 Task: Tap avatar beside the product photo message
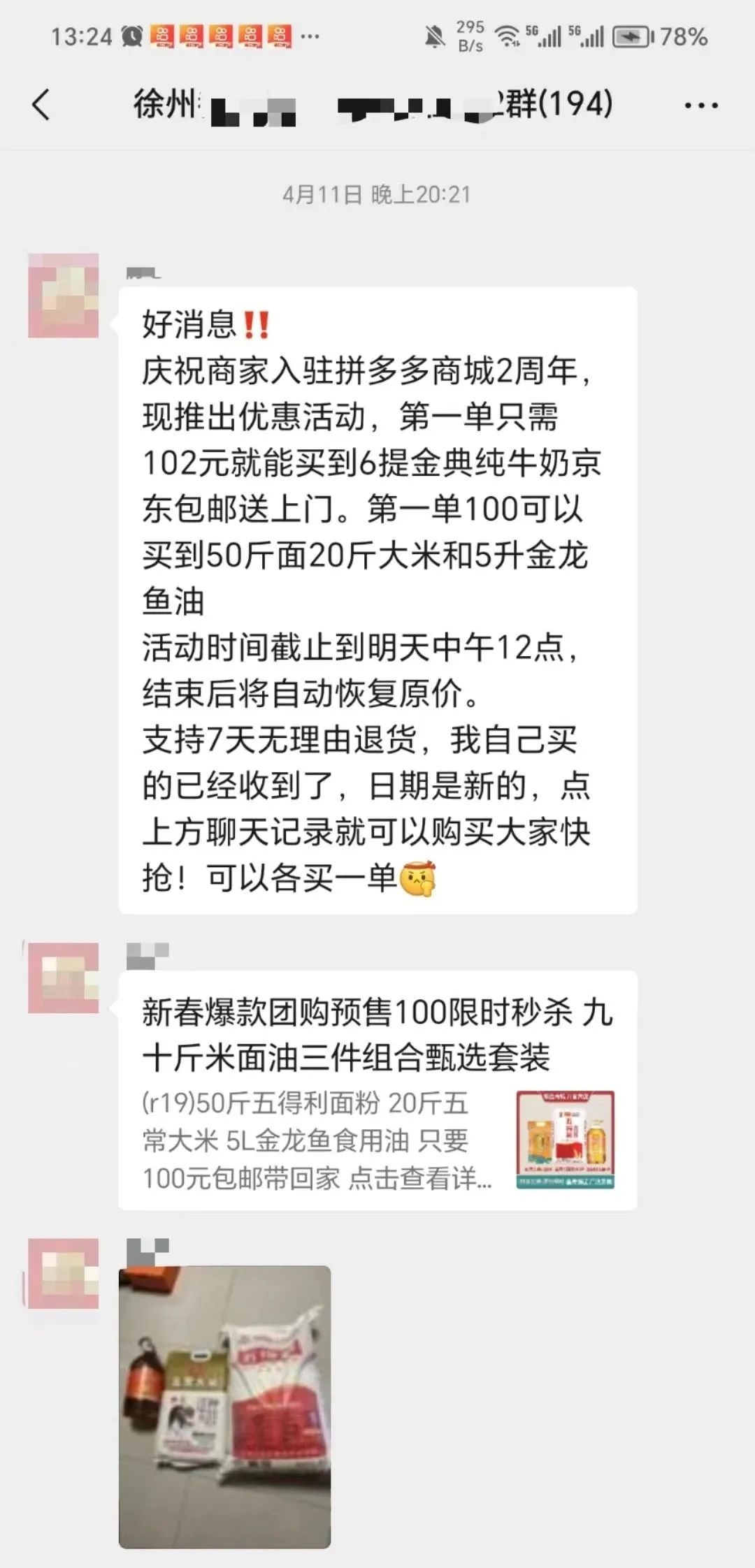click(x=63, y=1273)
